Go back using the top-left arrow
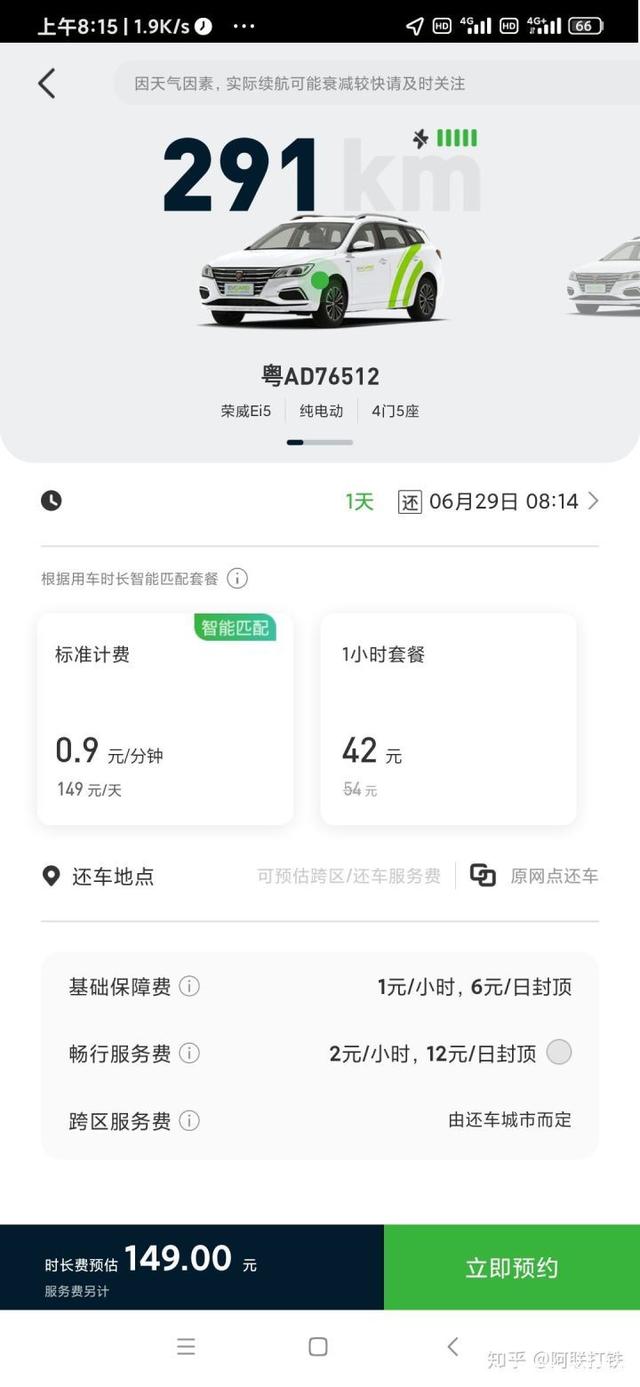The image size is (640, 1387). coord(47,83)
